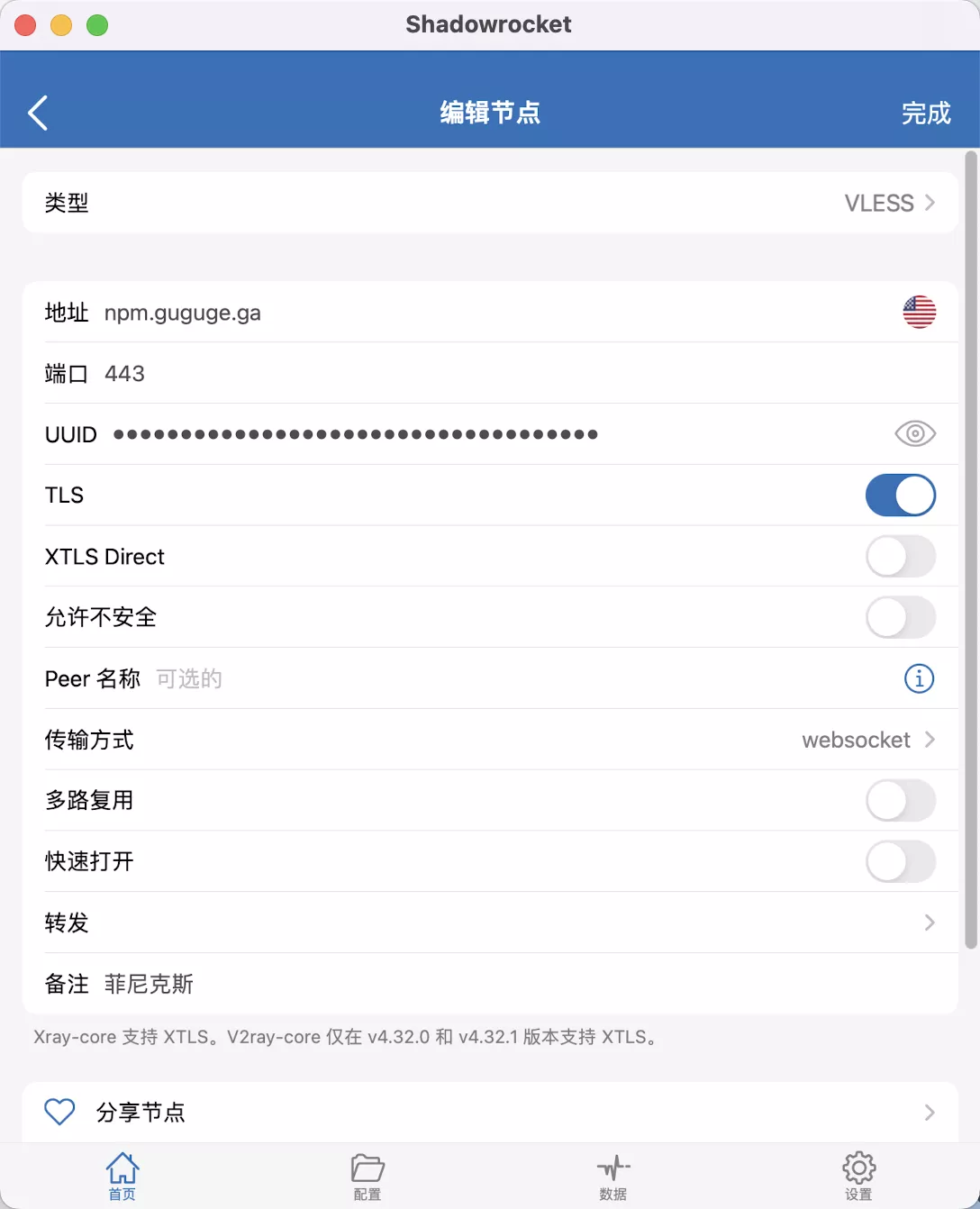
Task: Enter a Peer 名称 value
Action: pyautogui.click(x=450, y=679)
